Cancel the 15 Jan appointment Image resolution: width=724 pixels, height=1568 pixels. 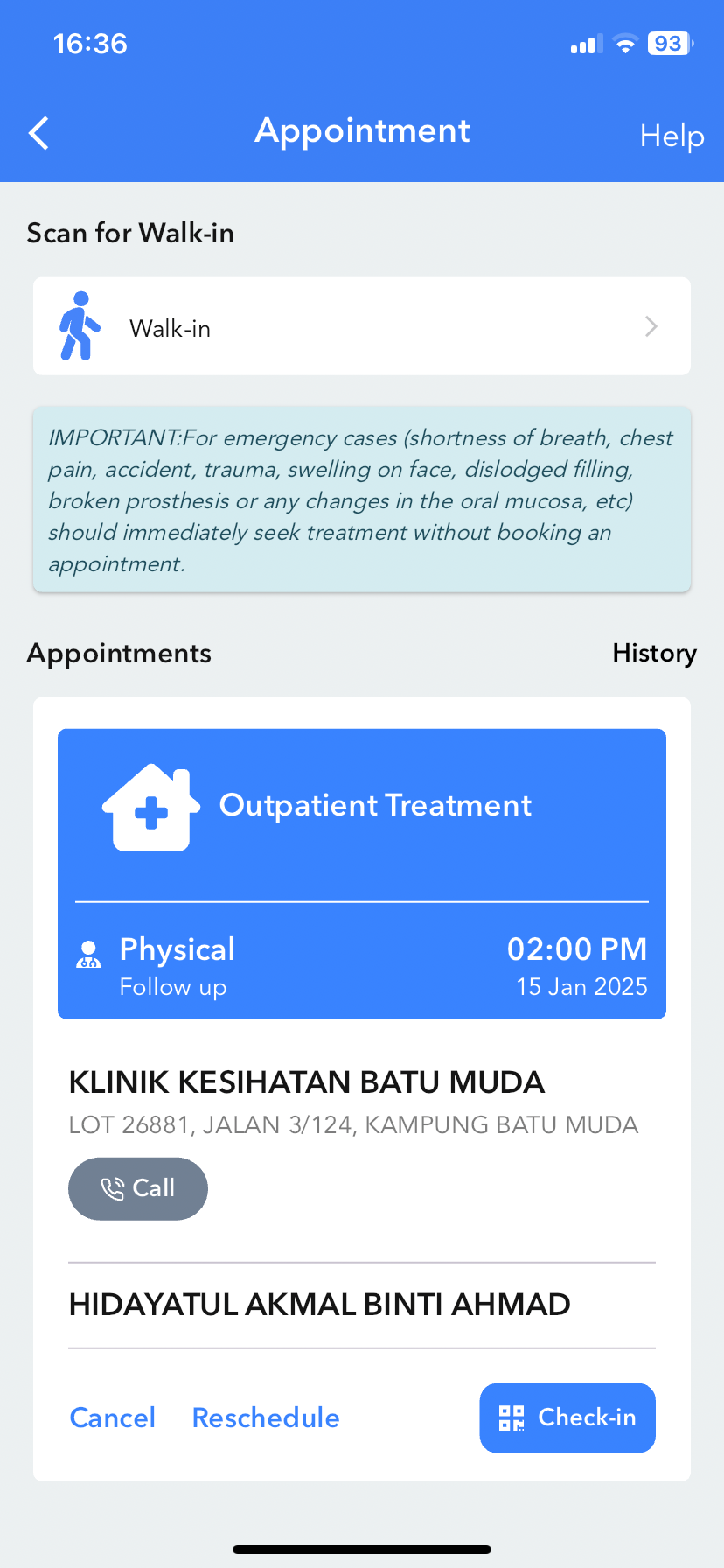[x=113, y=1417]
